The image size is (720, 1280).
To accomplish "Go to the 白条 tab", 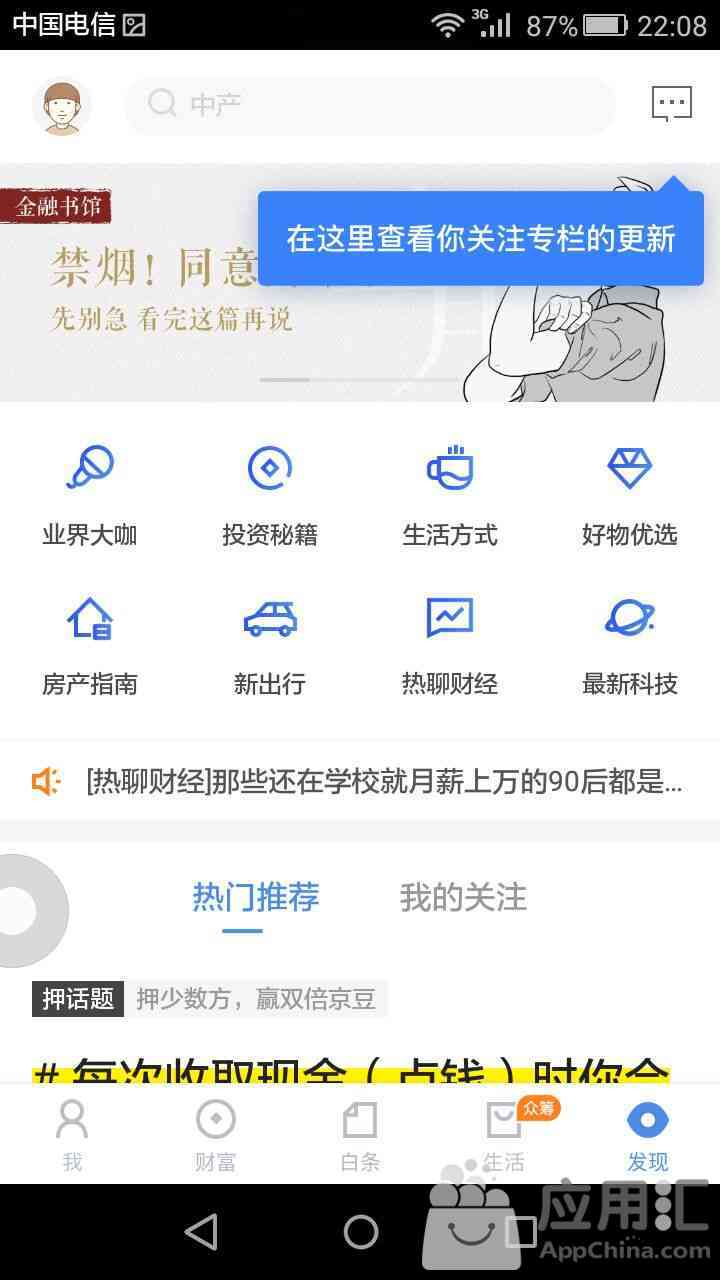I will click(360, 1135).
